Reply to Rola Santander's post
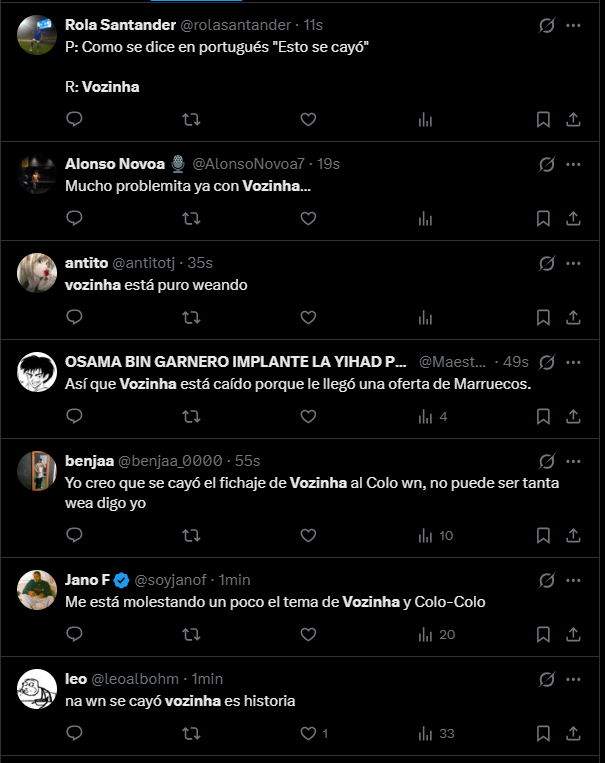Screen dimensions: 605x763 click(x=74, y=119)
